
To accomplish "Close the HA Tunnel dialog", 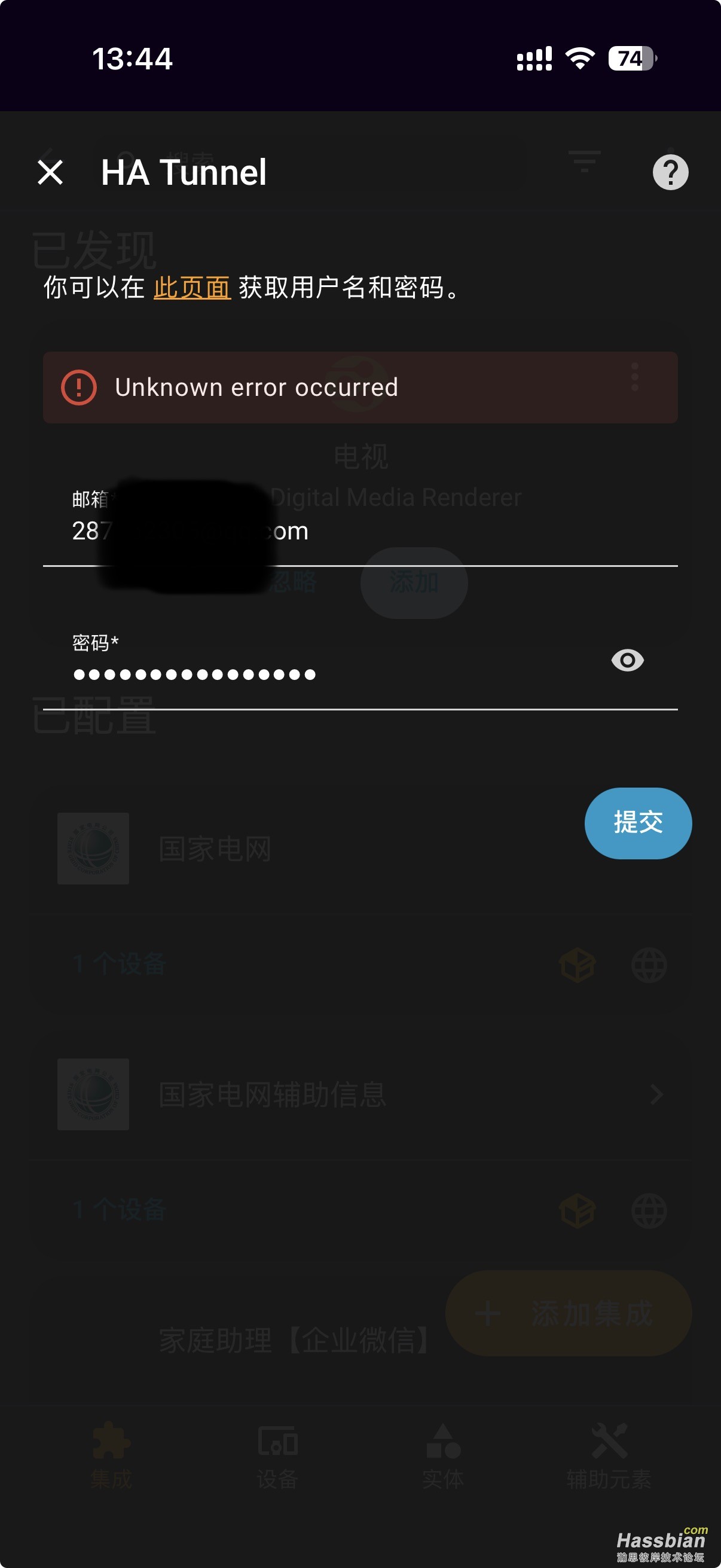I will [x=50, y=172].
